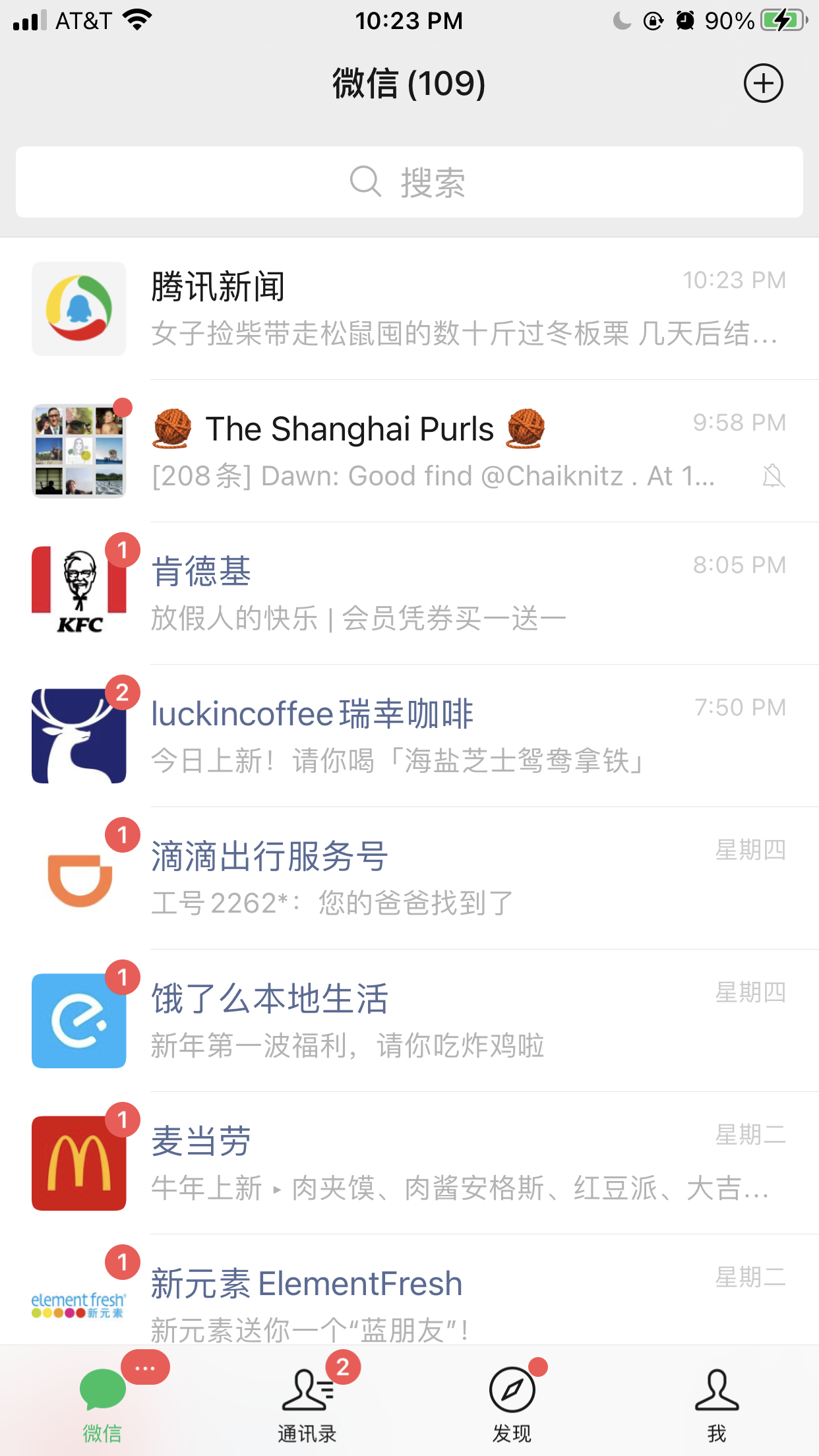Open luckincoffee瑞幸咖啡 messages

tap(409, 736)
